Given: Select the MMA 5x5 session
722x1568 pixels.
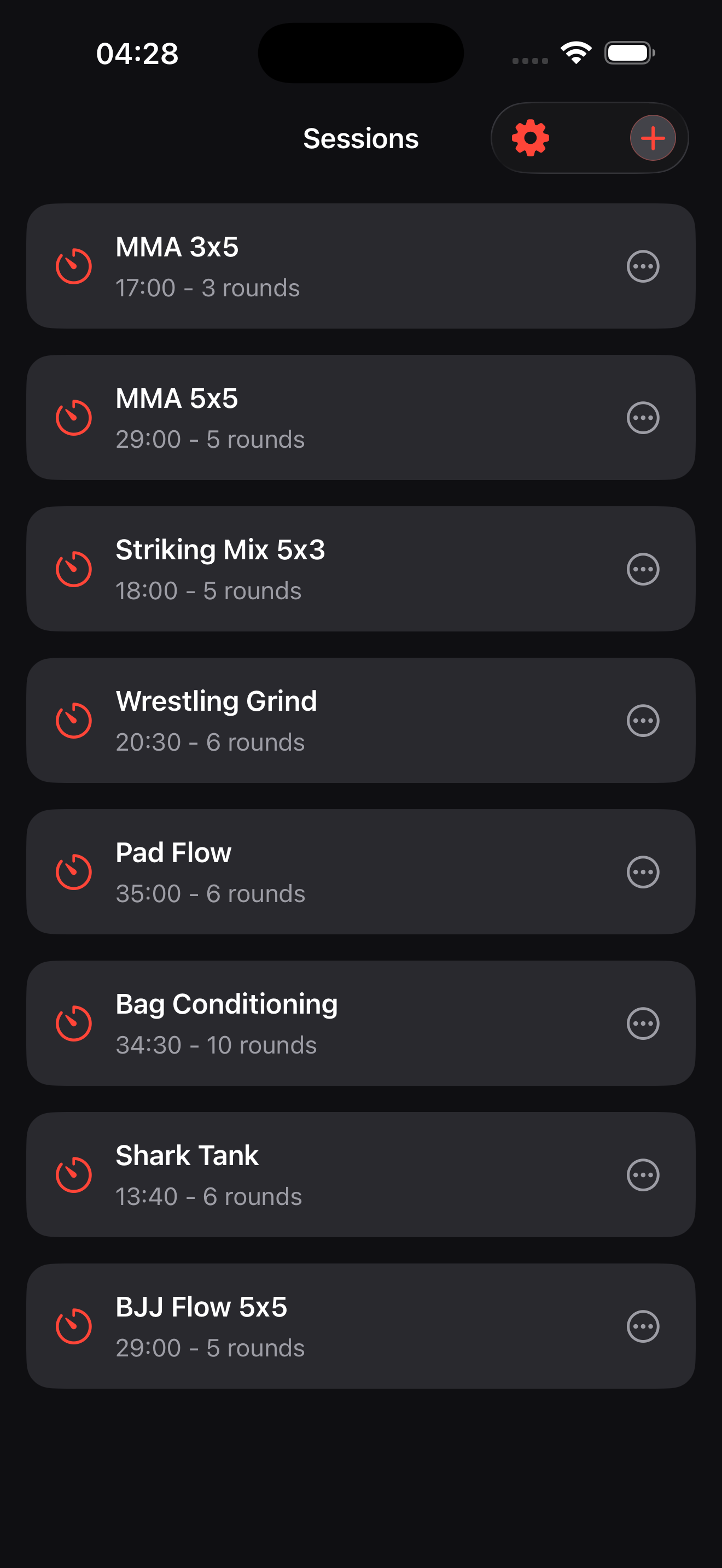Looking at the screenshot, I should [x=304, y=418].
